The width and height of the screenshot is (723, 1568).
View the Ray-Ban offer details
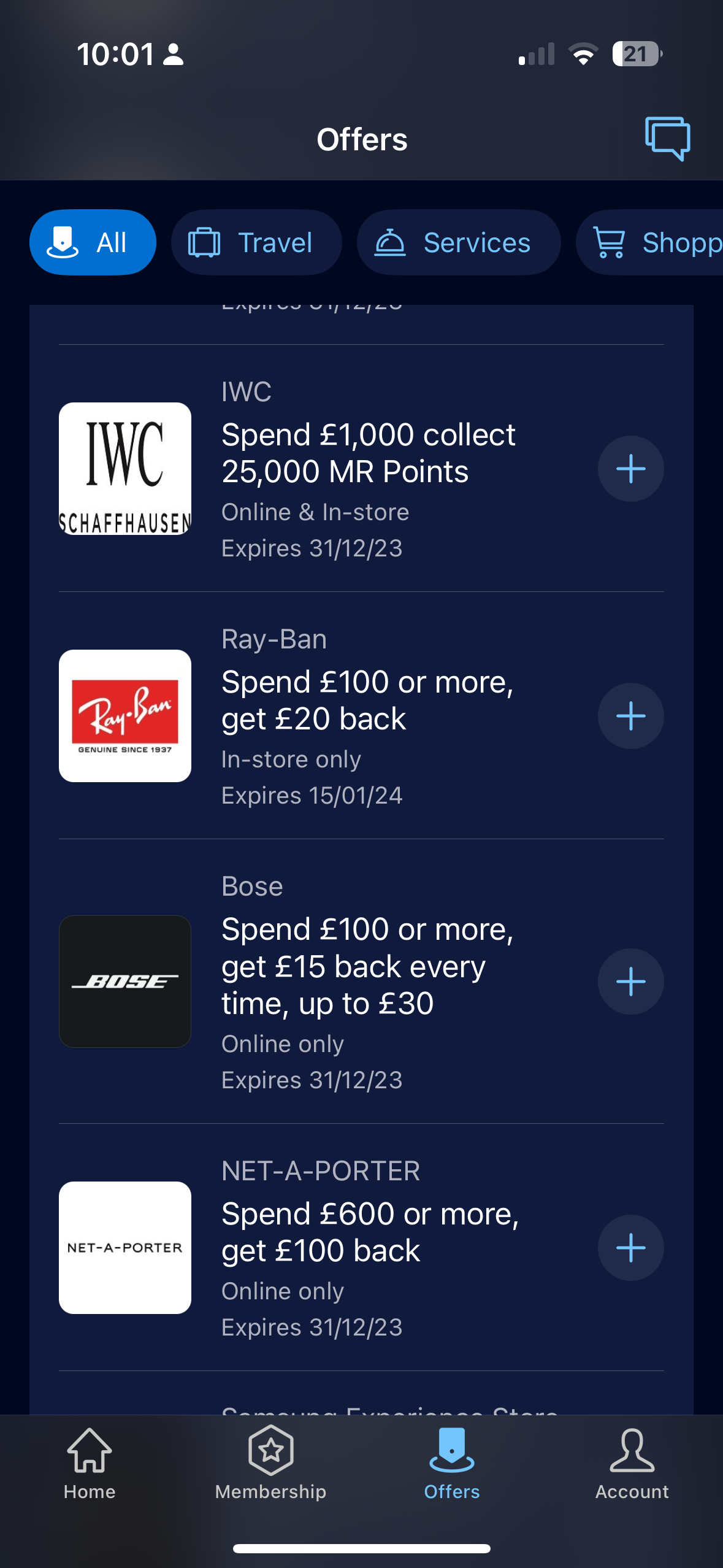point(367,701)
